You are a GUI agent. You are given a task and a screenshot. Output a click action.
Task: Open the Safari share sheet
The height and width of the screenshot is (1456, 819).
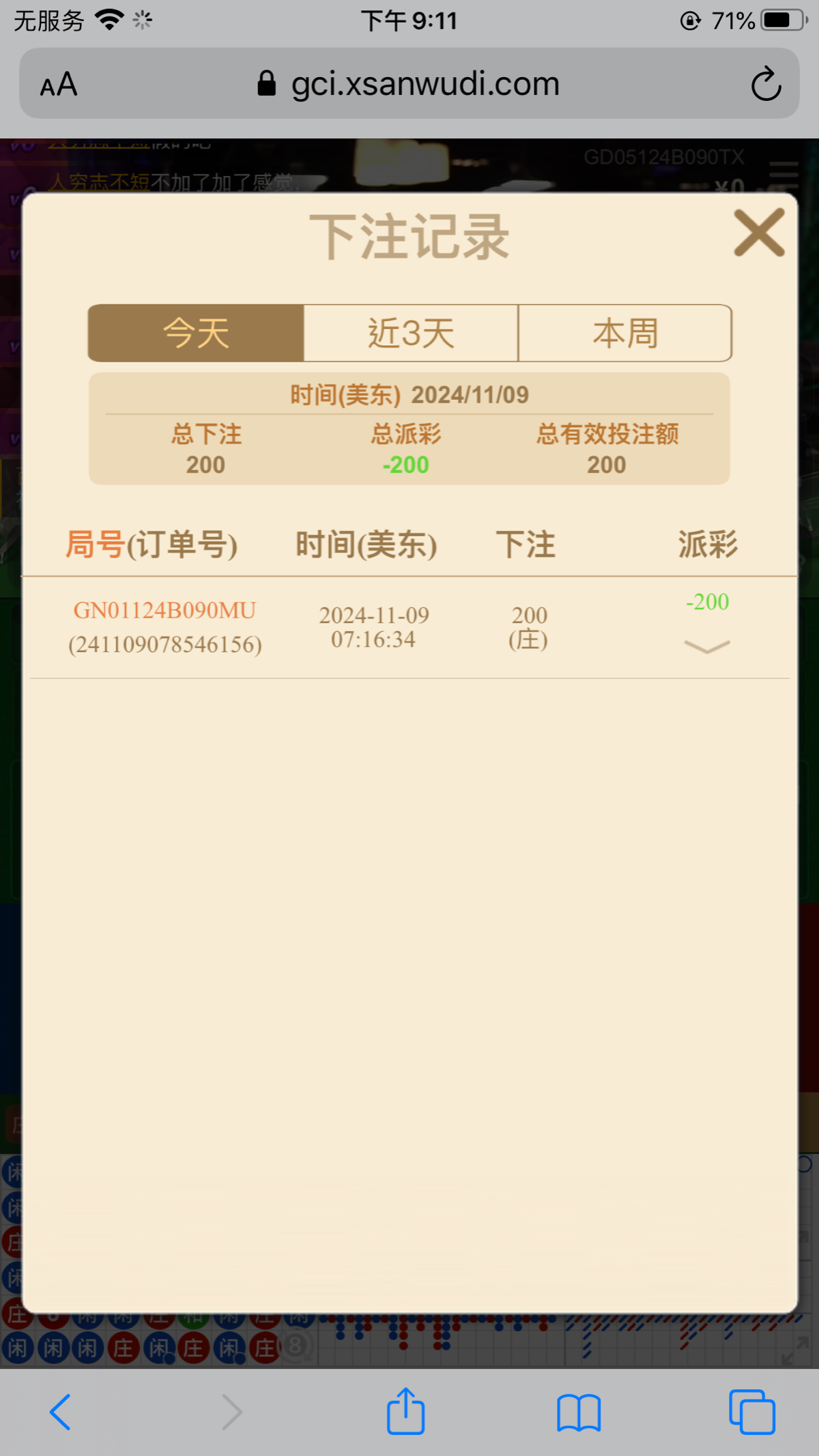click(406, 1412)
